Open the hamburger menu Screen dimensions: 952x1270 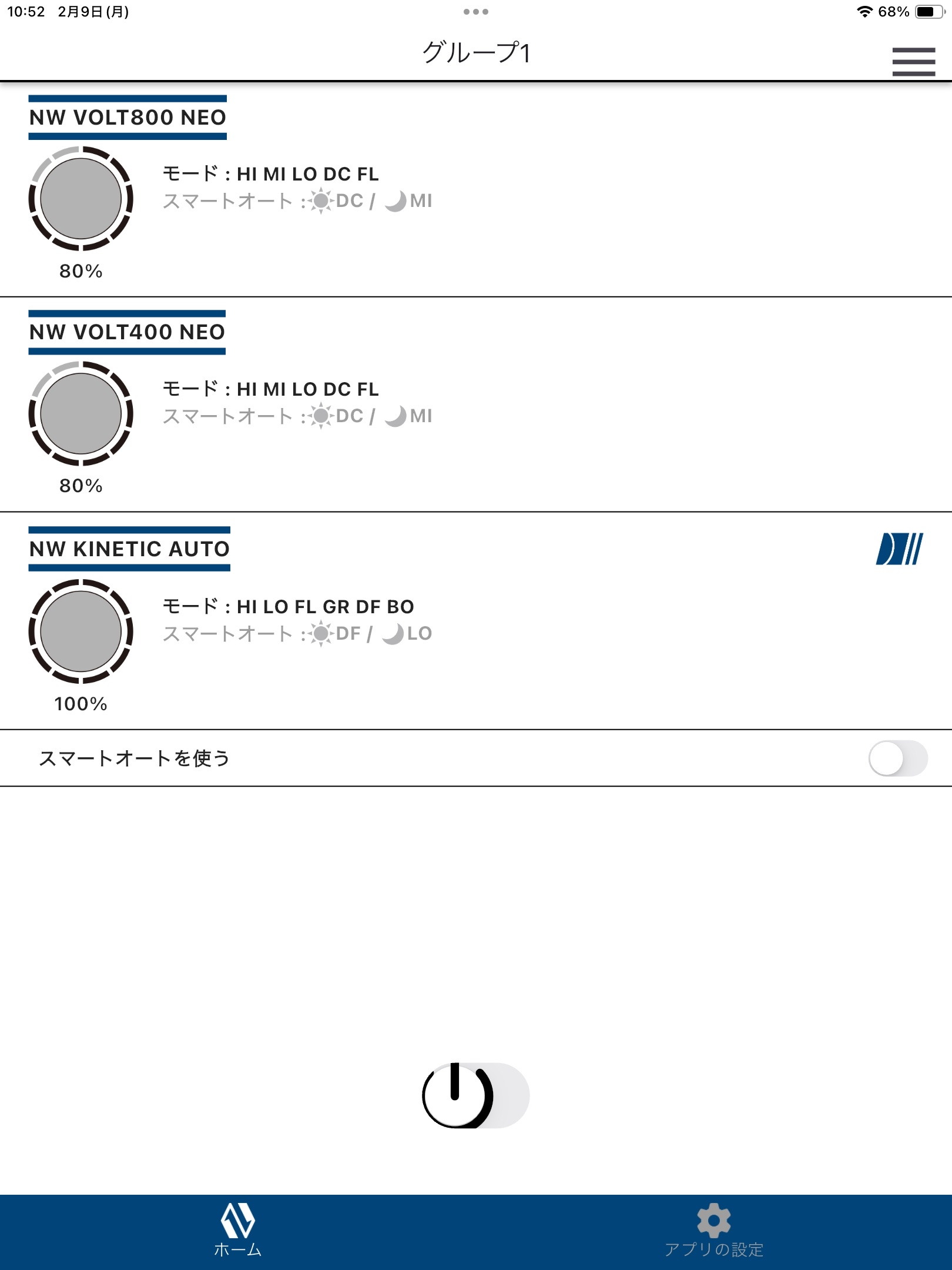point(913,62)
